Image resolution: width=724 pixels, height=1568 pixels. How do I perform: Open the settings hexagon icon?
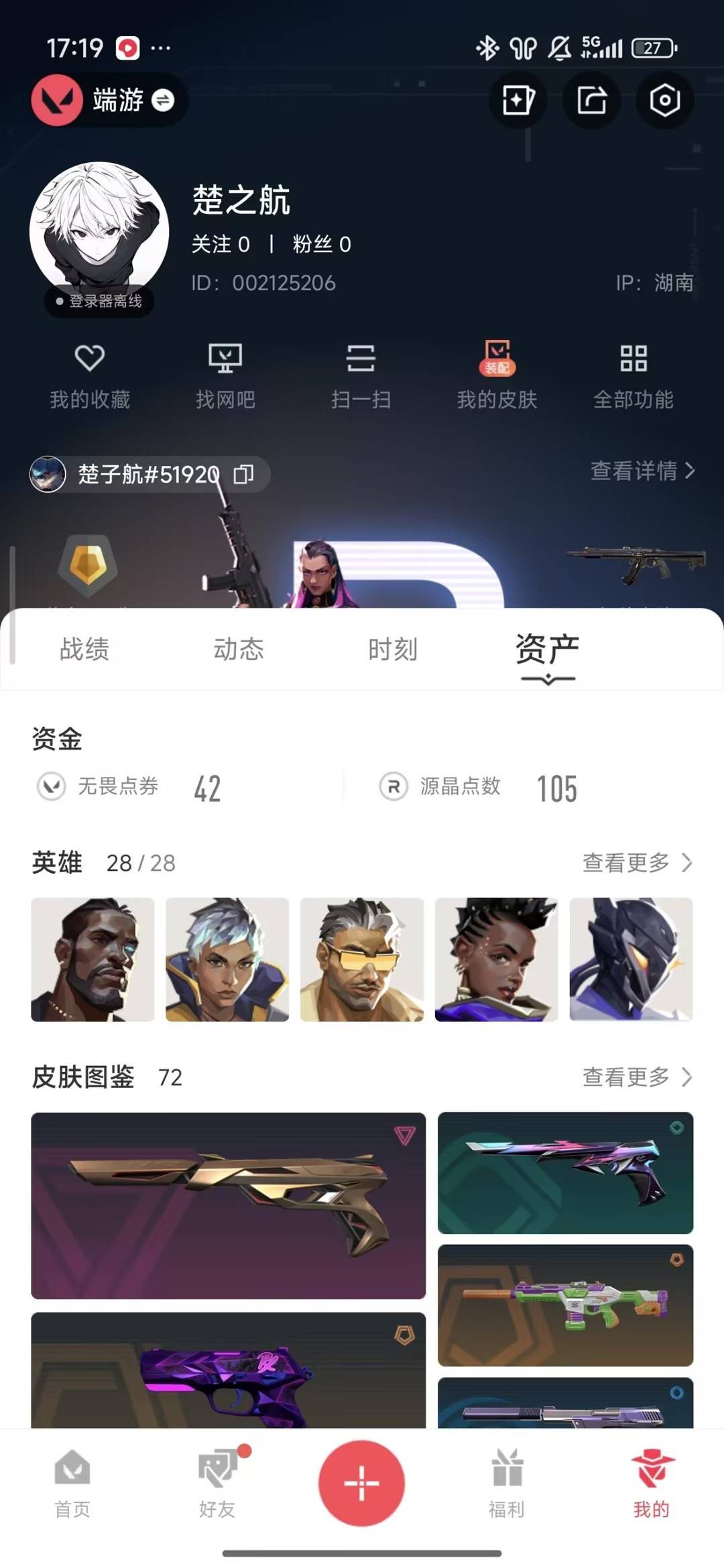point(664,101)
